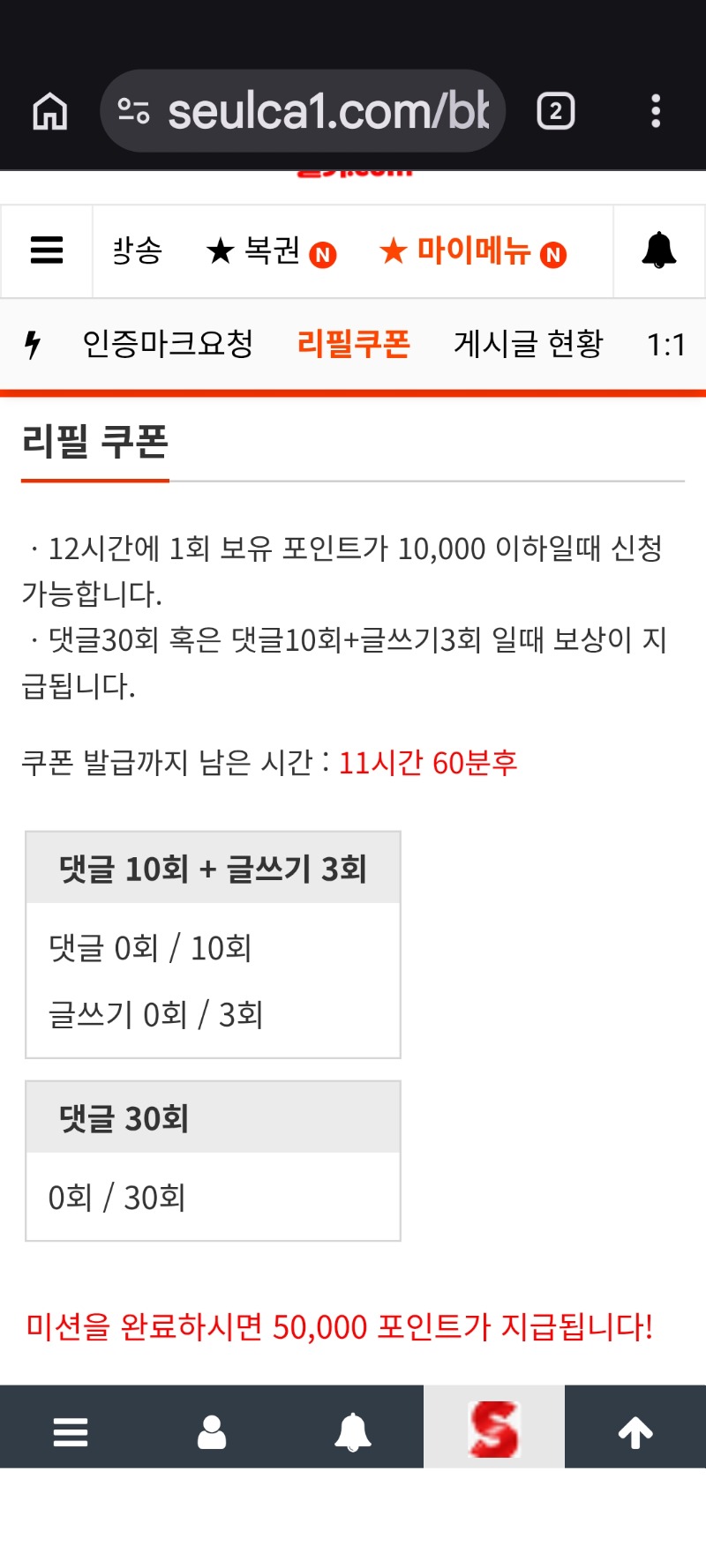The width and height of the screenshot is (706, 1568).
Task: Go to the browser home page
Action: pos(50,112)
